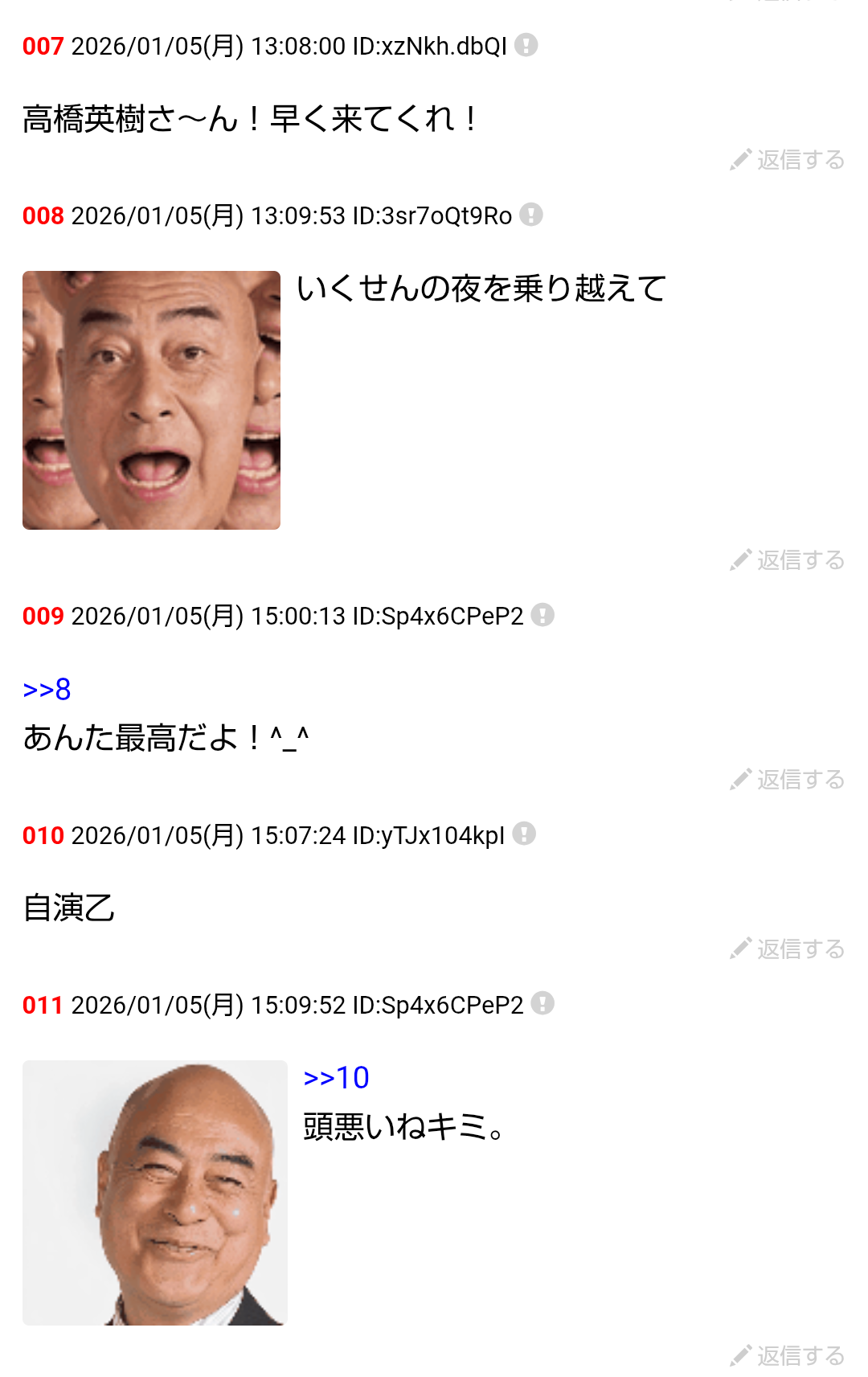868x1377 pixels.
Task: Report post 007 via the alert icon
Action: pos(526,45)
